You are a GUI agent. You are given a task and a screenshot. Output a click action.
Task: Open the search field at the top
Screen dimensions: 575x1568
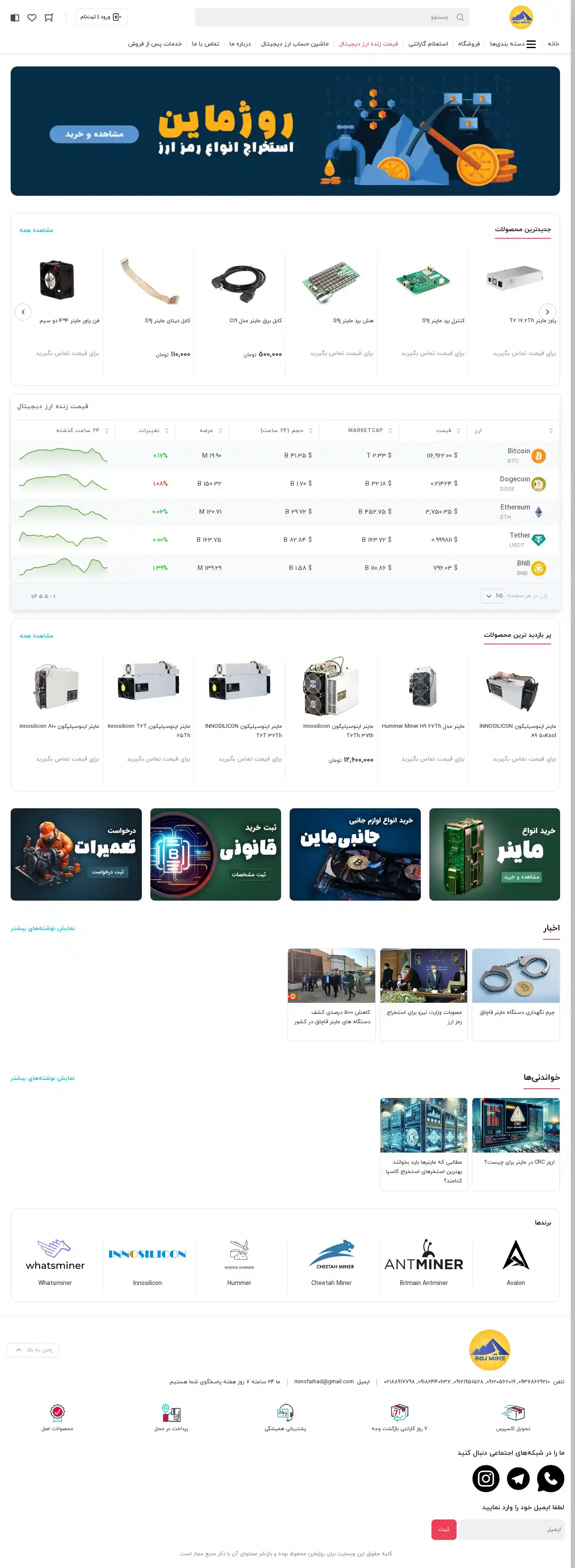click(x=332, y=17)
